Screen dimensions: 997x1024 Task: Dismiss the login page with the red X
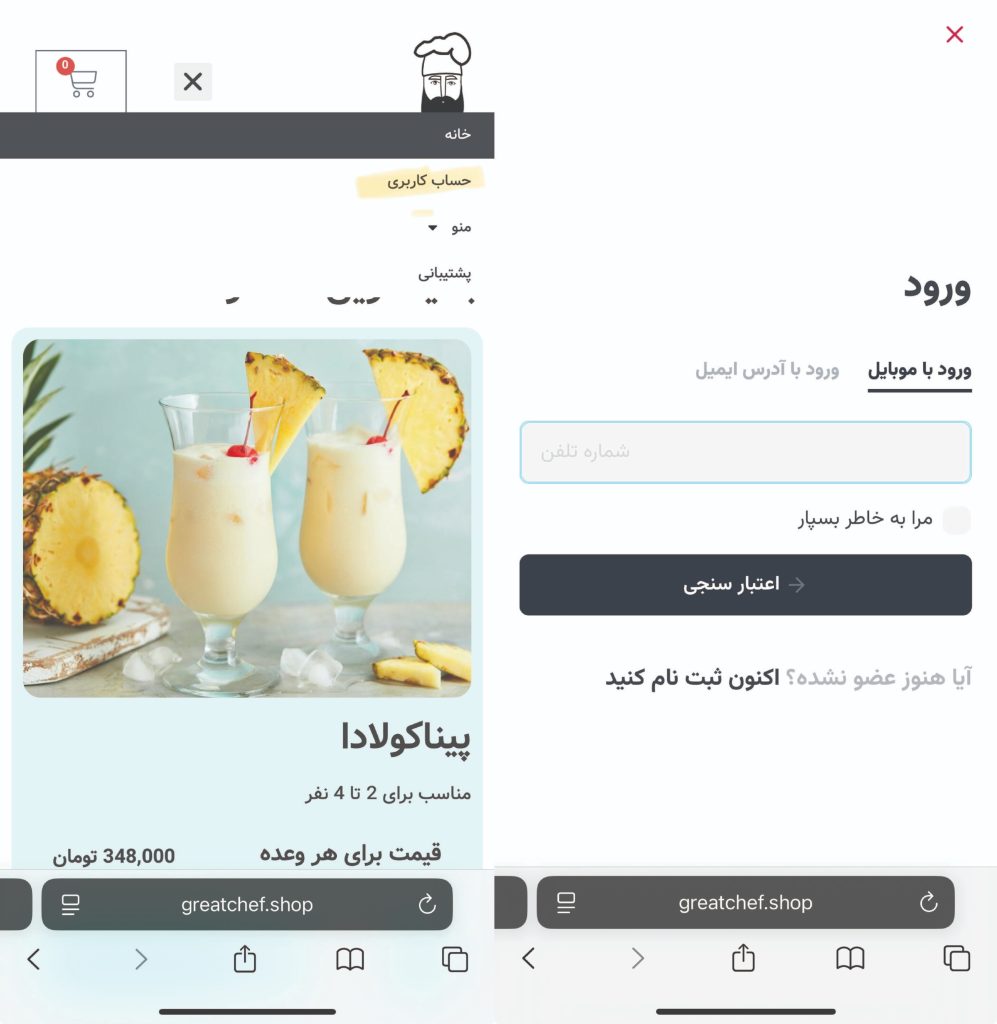pyautogui.click(x=954, y=35)
